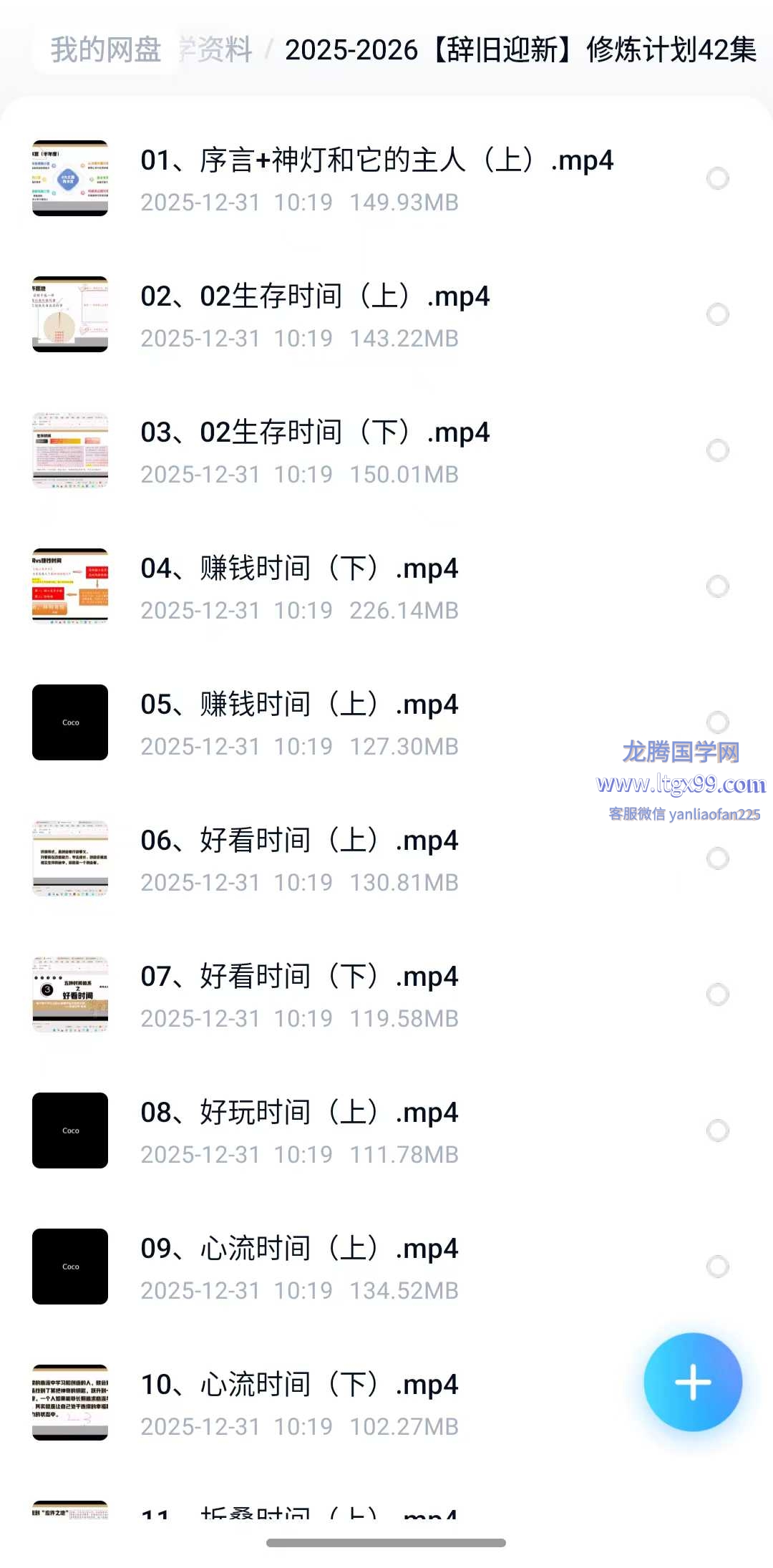Tick selection circle for 08、好玩时间（上）.mp4
Viewport: 773px width, 1568px height.
pyautogui.click(x=717, y=1131)
